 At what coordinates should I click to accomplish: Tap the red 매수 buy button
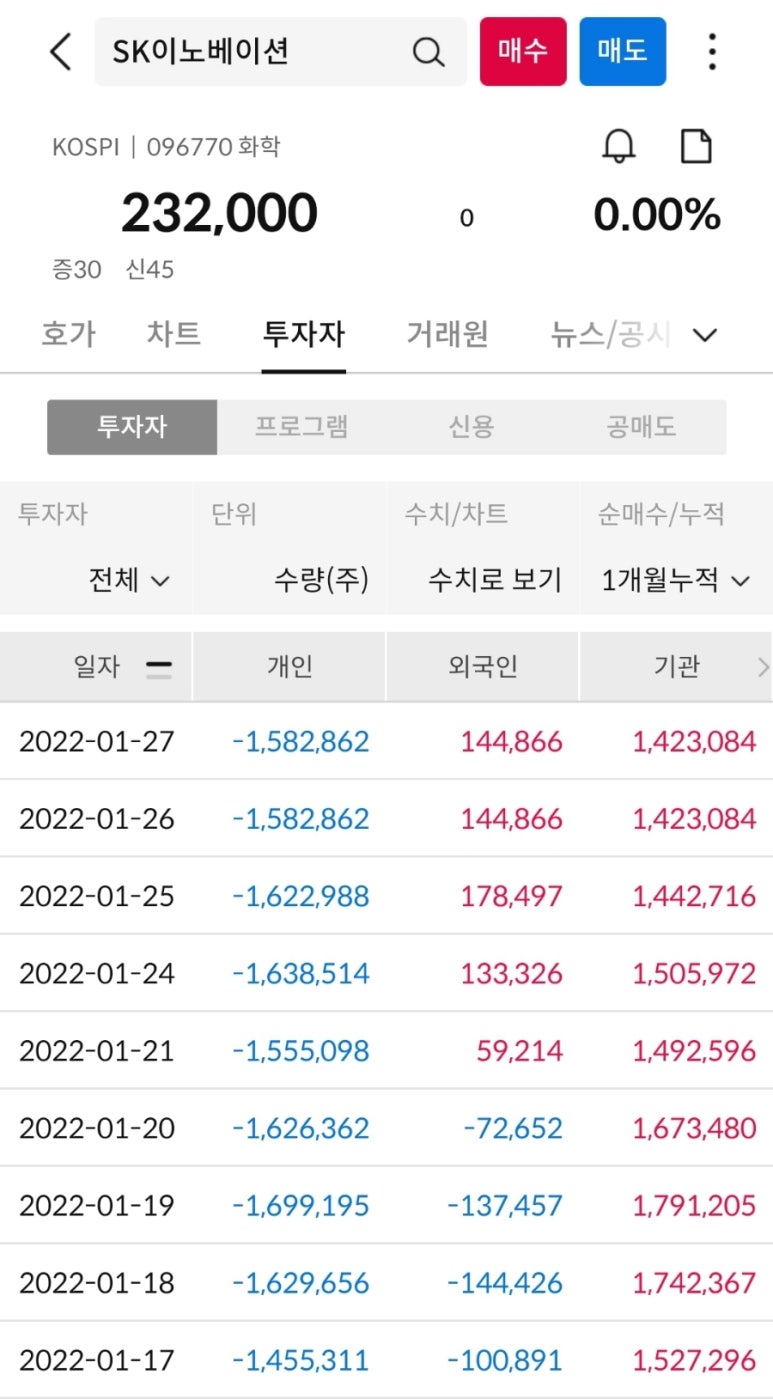[x=523, y=51]
